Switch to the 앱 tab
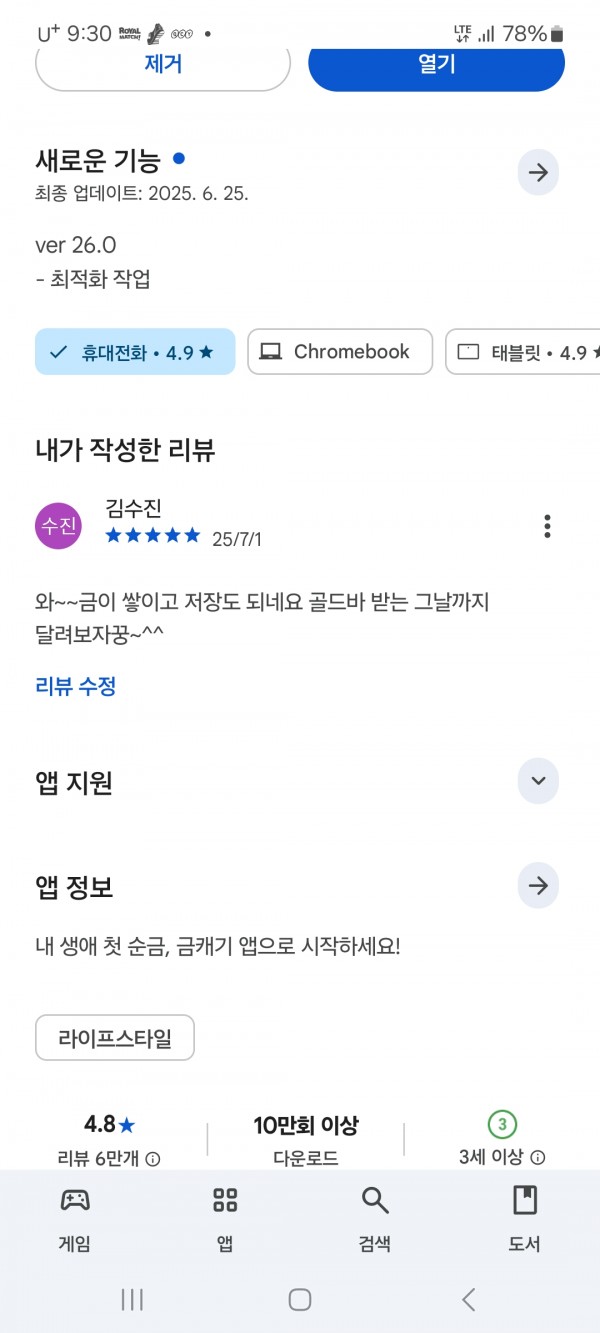The image size is (600, 1333). pyautogui.click(x=225, y=1219)
